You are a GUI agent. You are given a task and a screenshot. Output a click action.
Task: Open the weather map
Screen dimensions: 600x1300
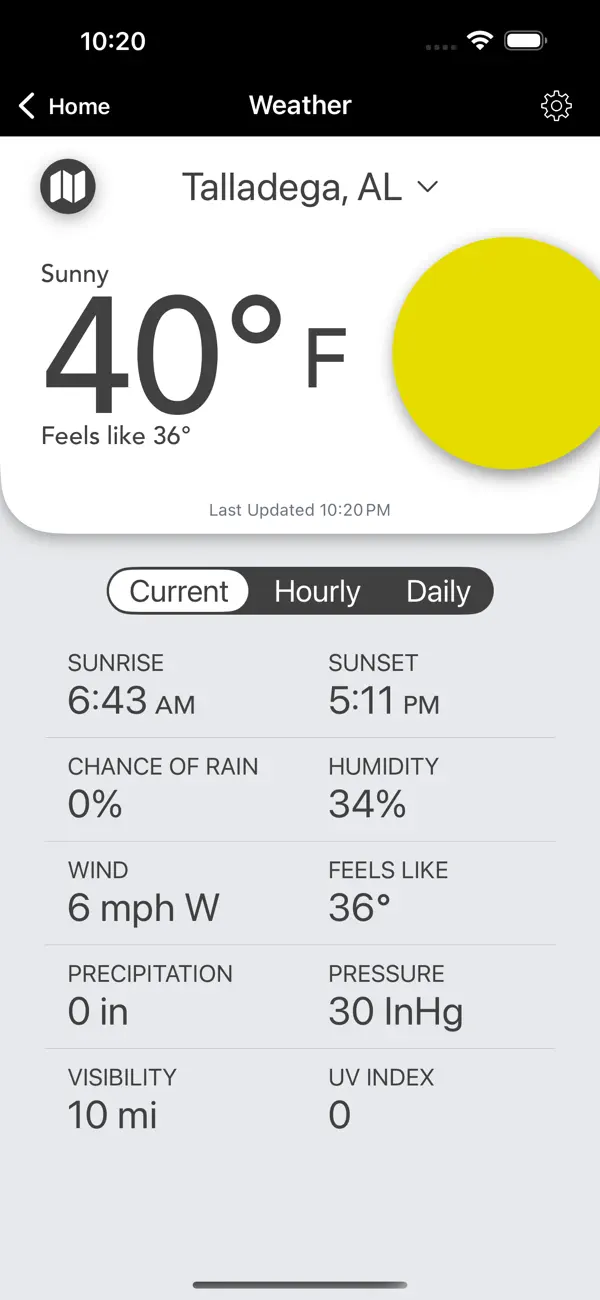(68, 186)
